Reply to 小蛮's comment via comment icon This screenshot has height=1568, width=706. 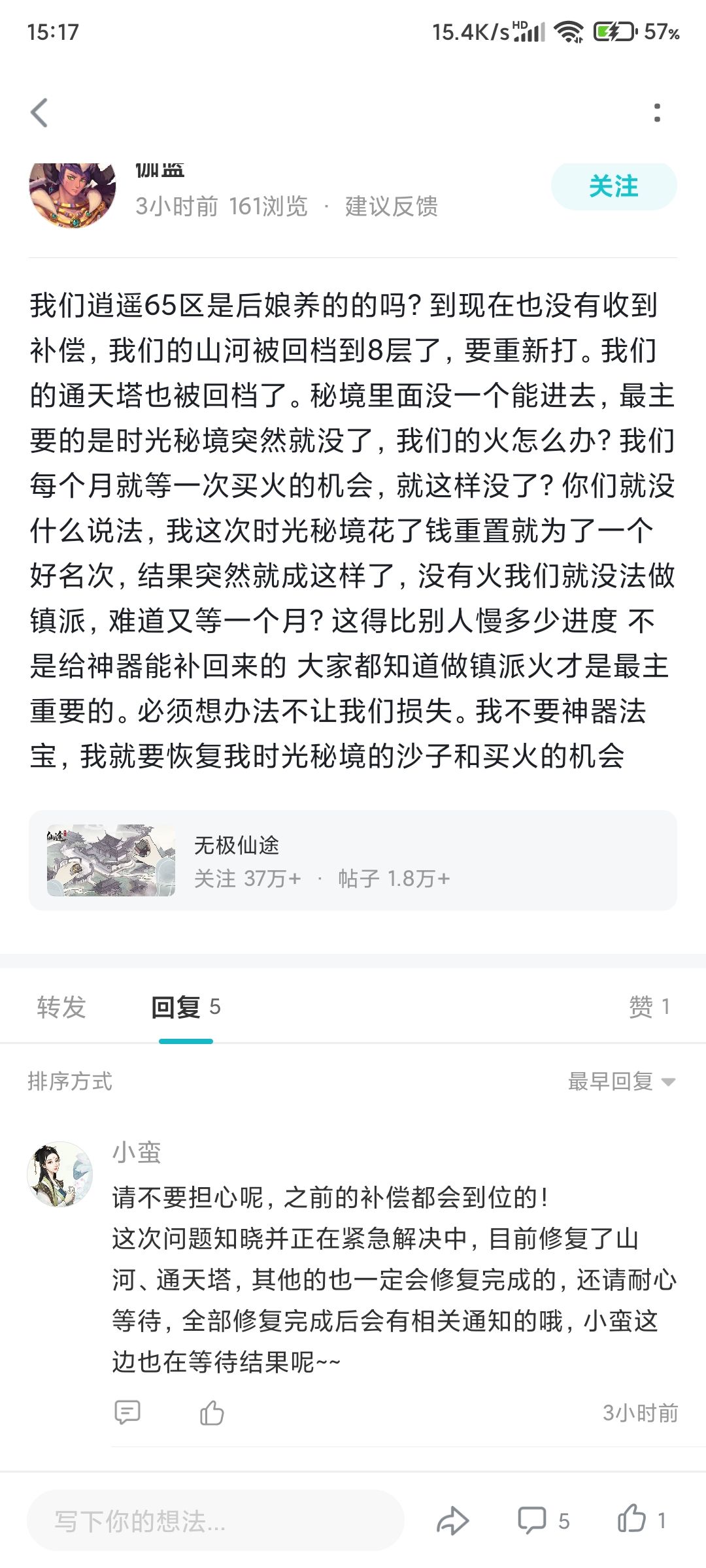coord(127,1413)
